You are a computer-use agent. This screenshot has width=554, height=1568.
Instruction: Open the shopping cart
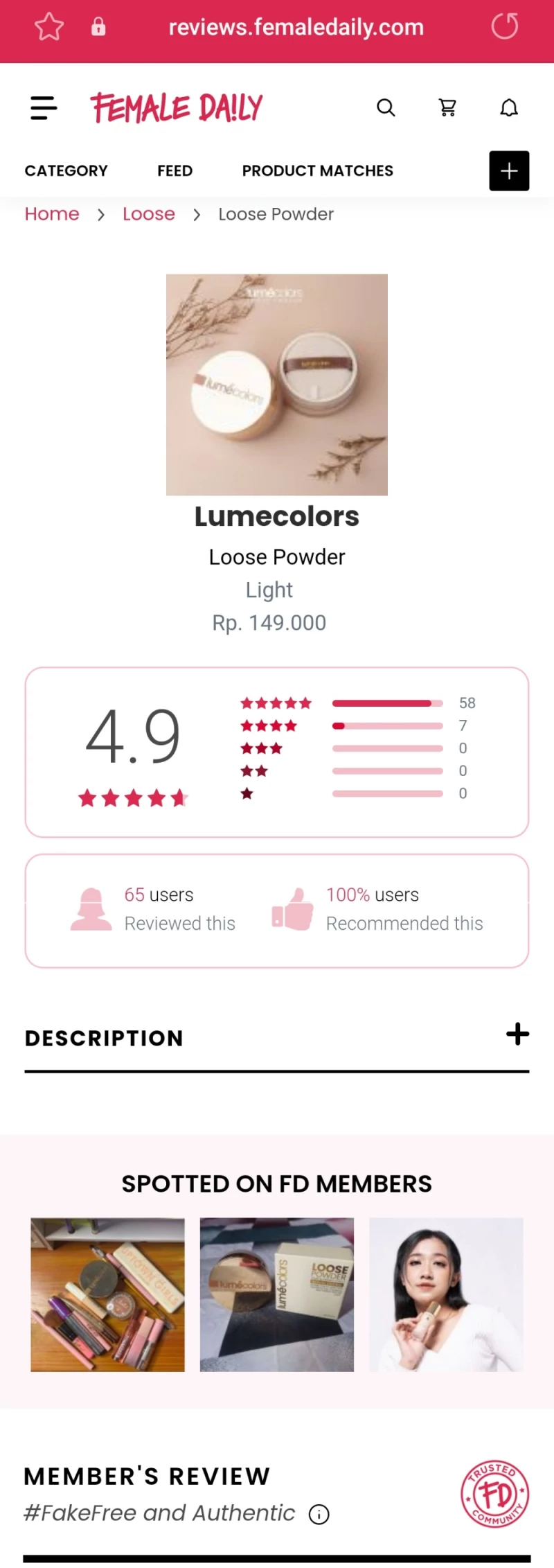[x=447, y=108]
